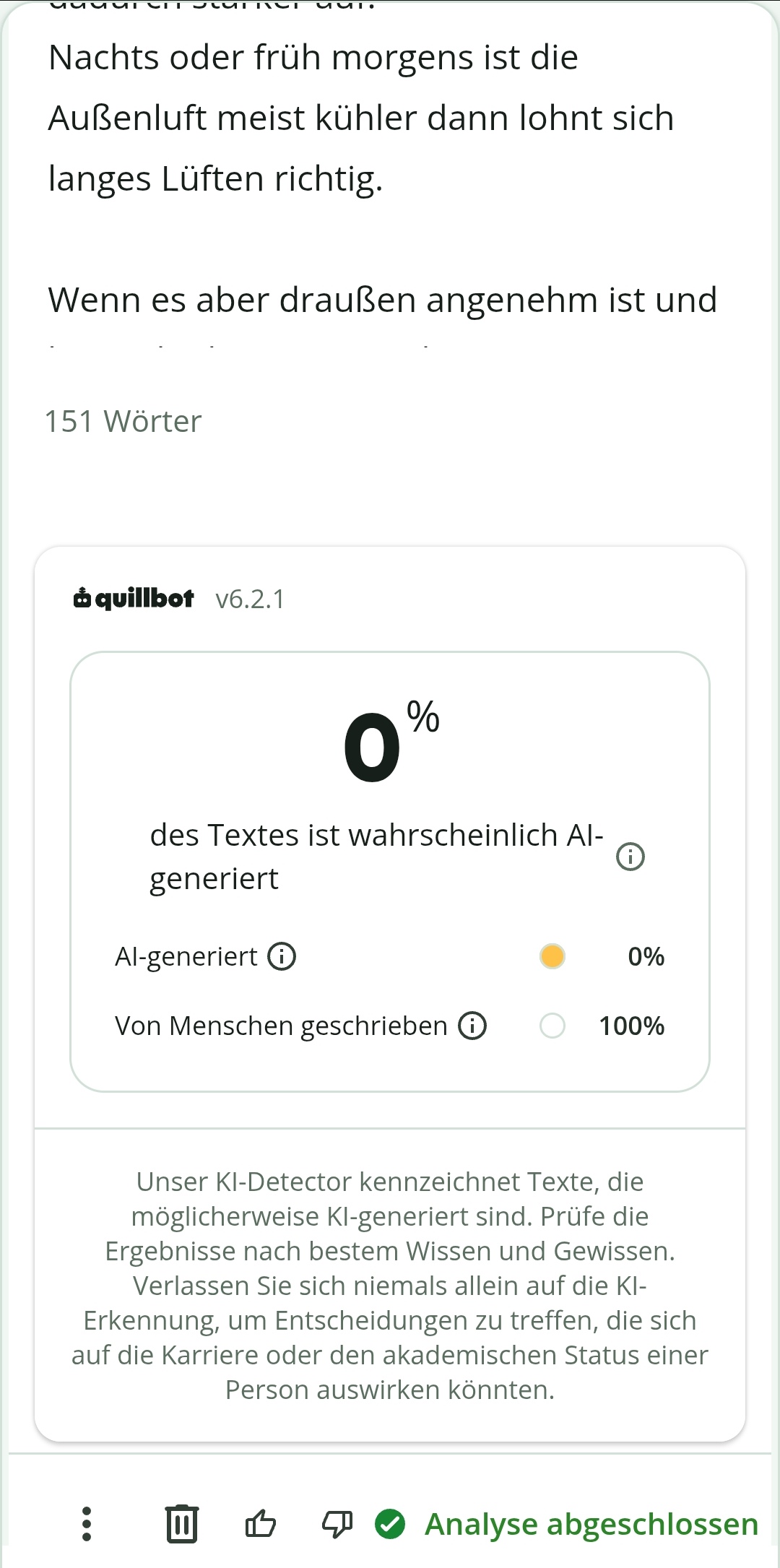Image resolution: width=780 pixels, height=1568 pixels.
Task: Give the result a thumbs down
Action: pyautogui.click(x=337, y=1524)
